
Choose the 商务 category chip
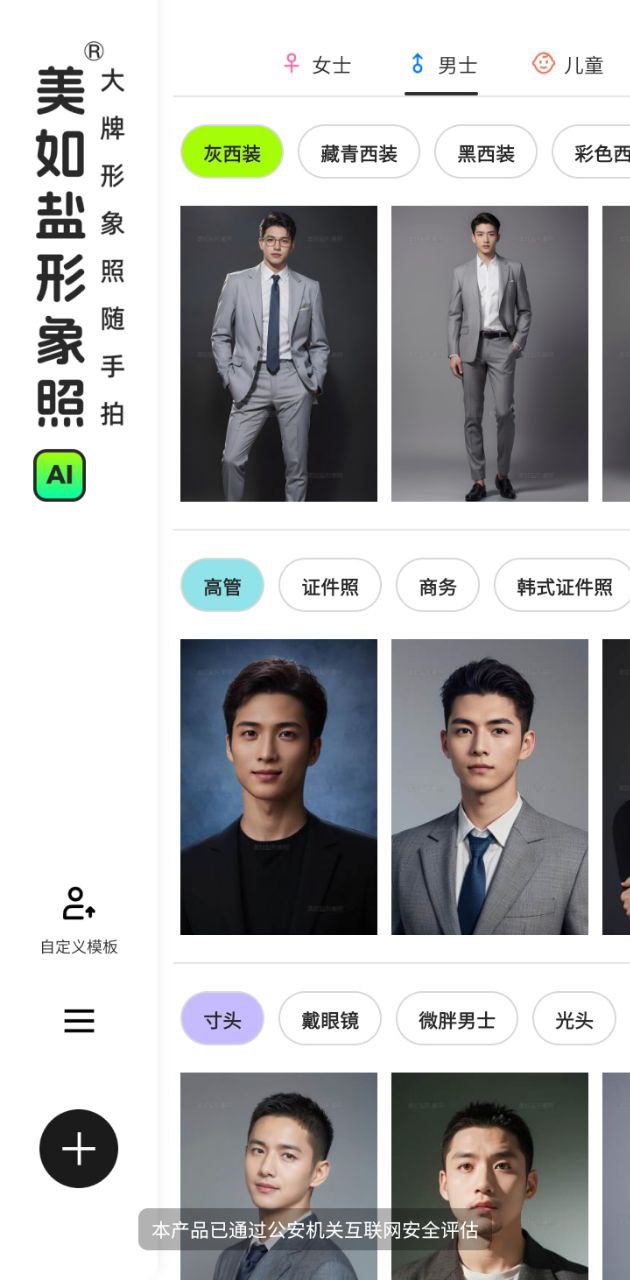[x=437, y=586]
